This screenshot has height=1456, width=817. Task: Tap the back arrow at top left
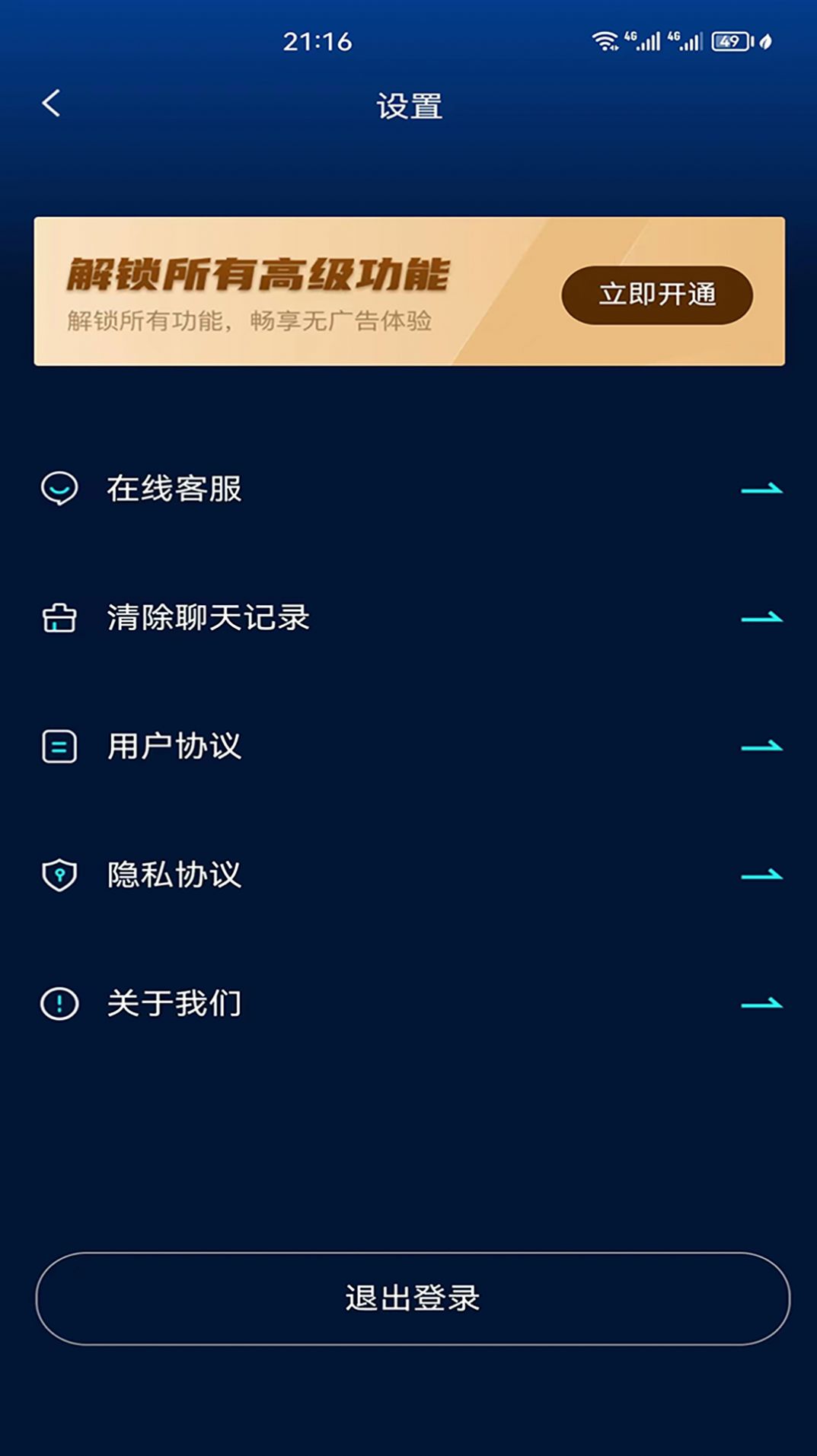51,104
